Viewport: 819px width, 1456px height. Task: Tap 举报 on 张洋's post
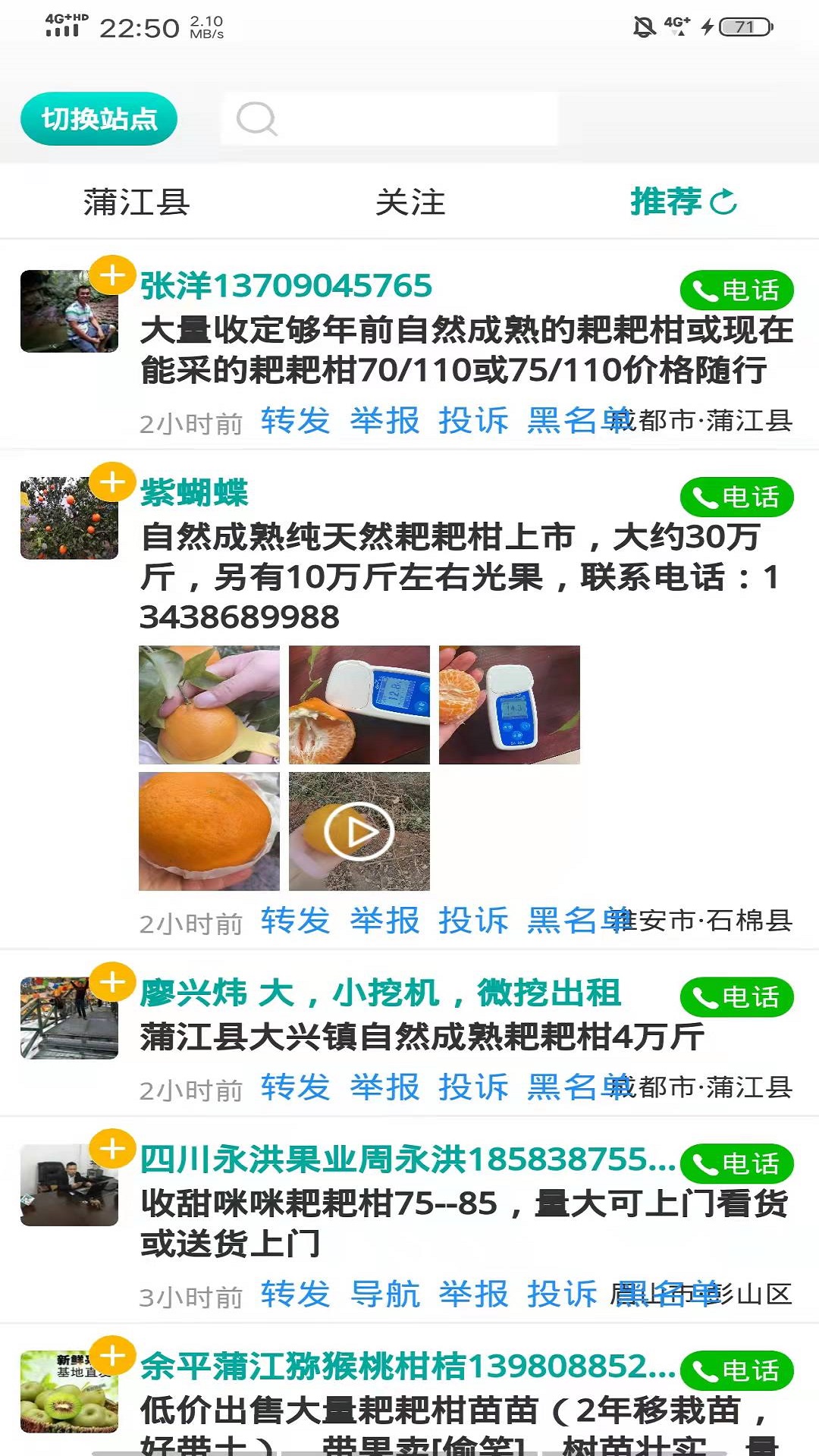tap(384, 421)
